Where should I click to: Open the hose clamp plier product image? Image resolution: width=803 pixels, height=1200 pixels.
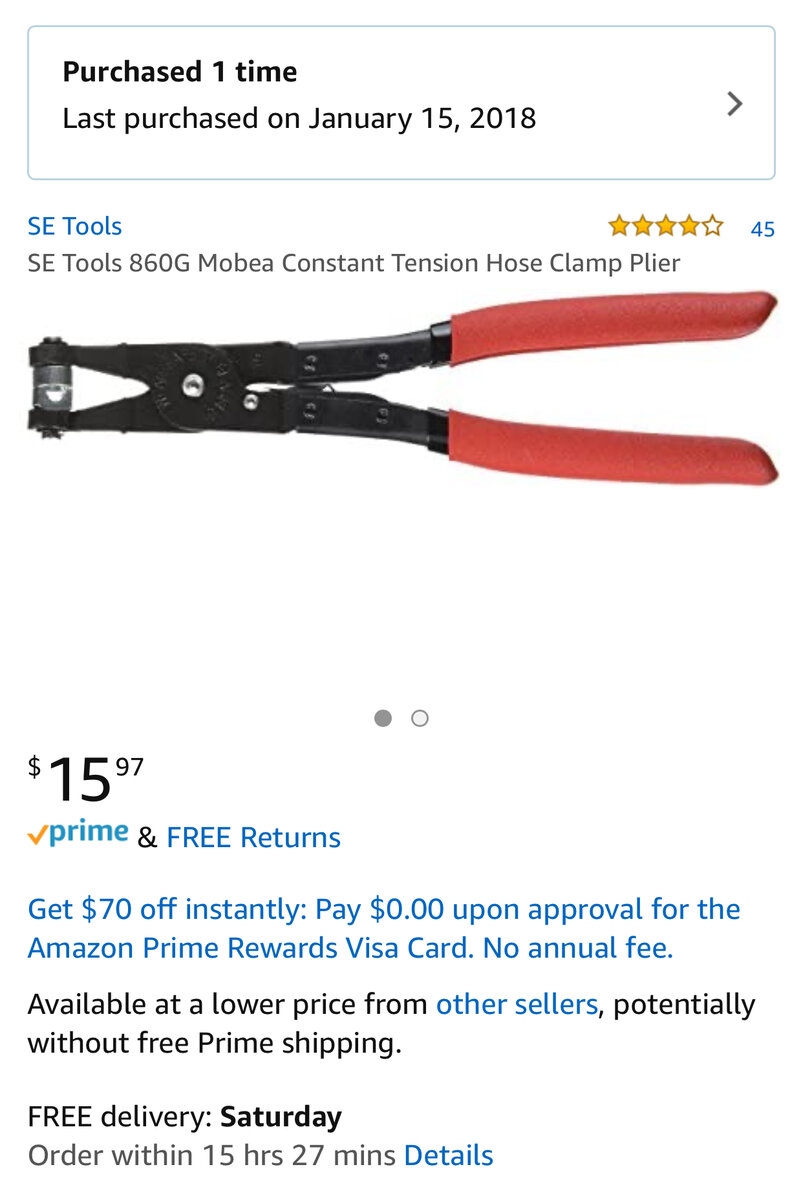tap(400, 390)
